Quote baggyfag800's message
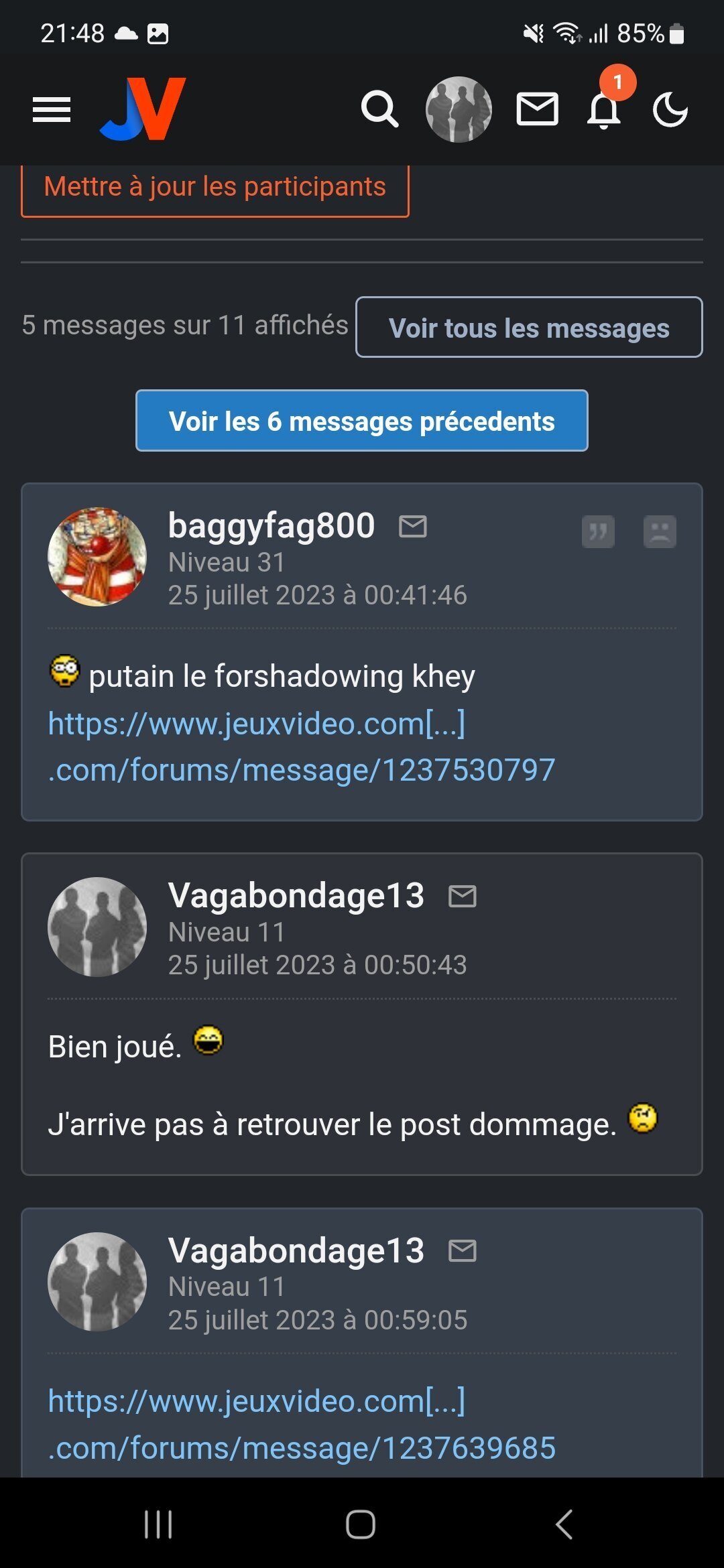Viewport: 724px width, 1568px height. [x=598, y=532]
